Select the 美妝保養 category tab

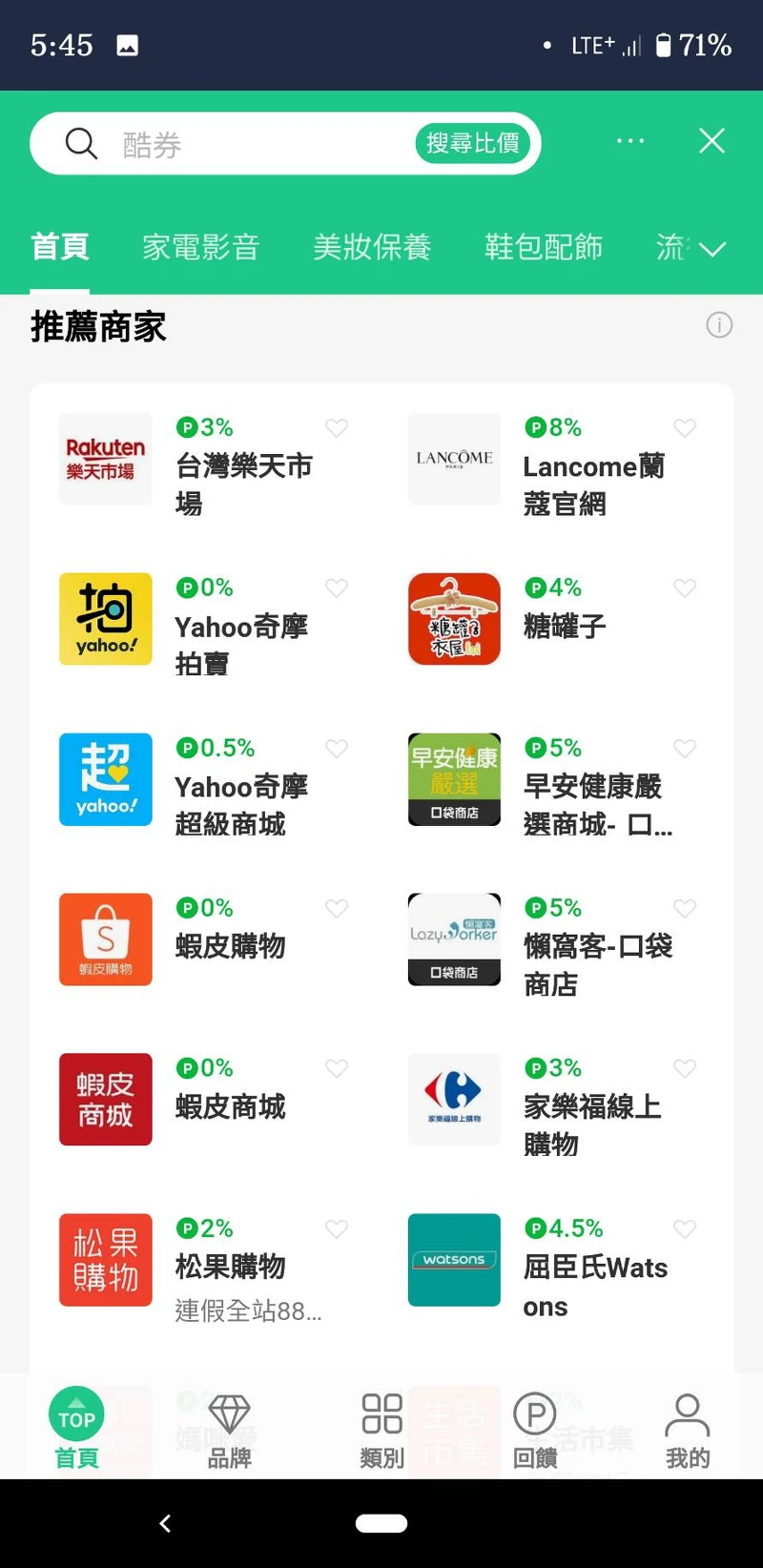click(x=372, y=247)
